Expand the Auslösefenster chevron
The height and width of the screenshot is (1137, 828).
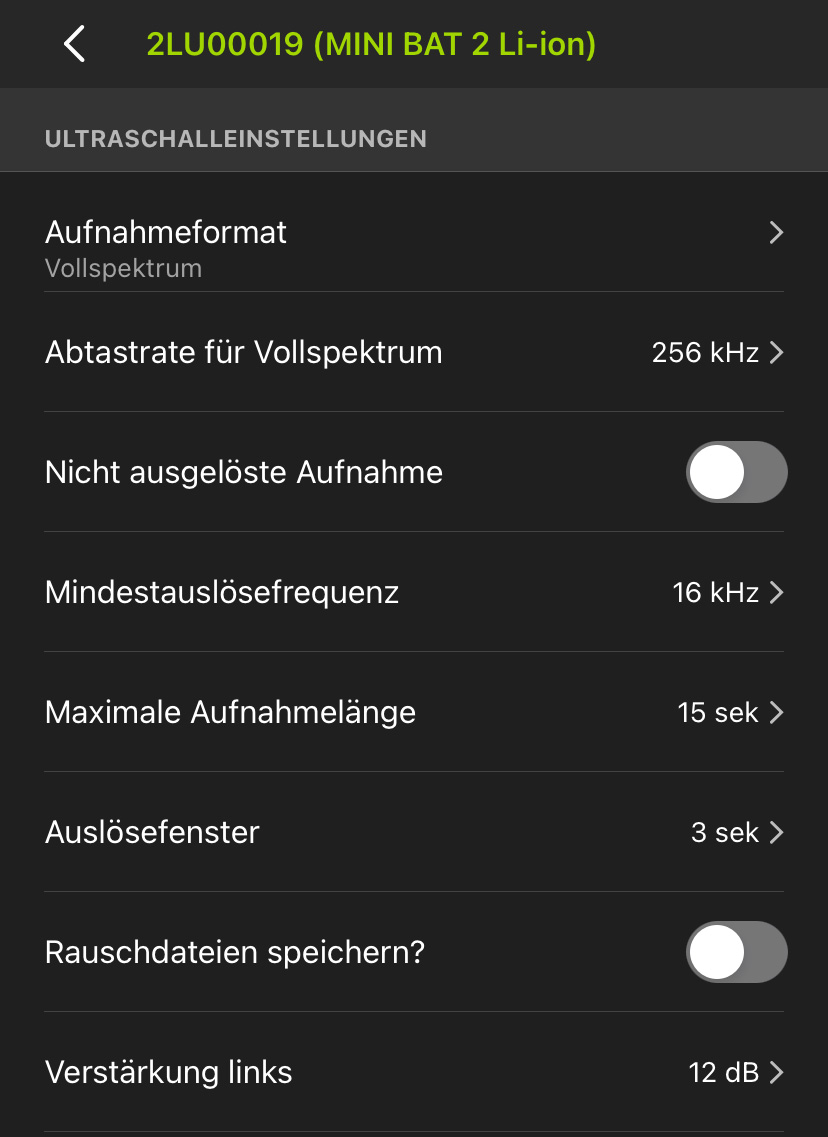tap(776, 832)
